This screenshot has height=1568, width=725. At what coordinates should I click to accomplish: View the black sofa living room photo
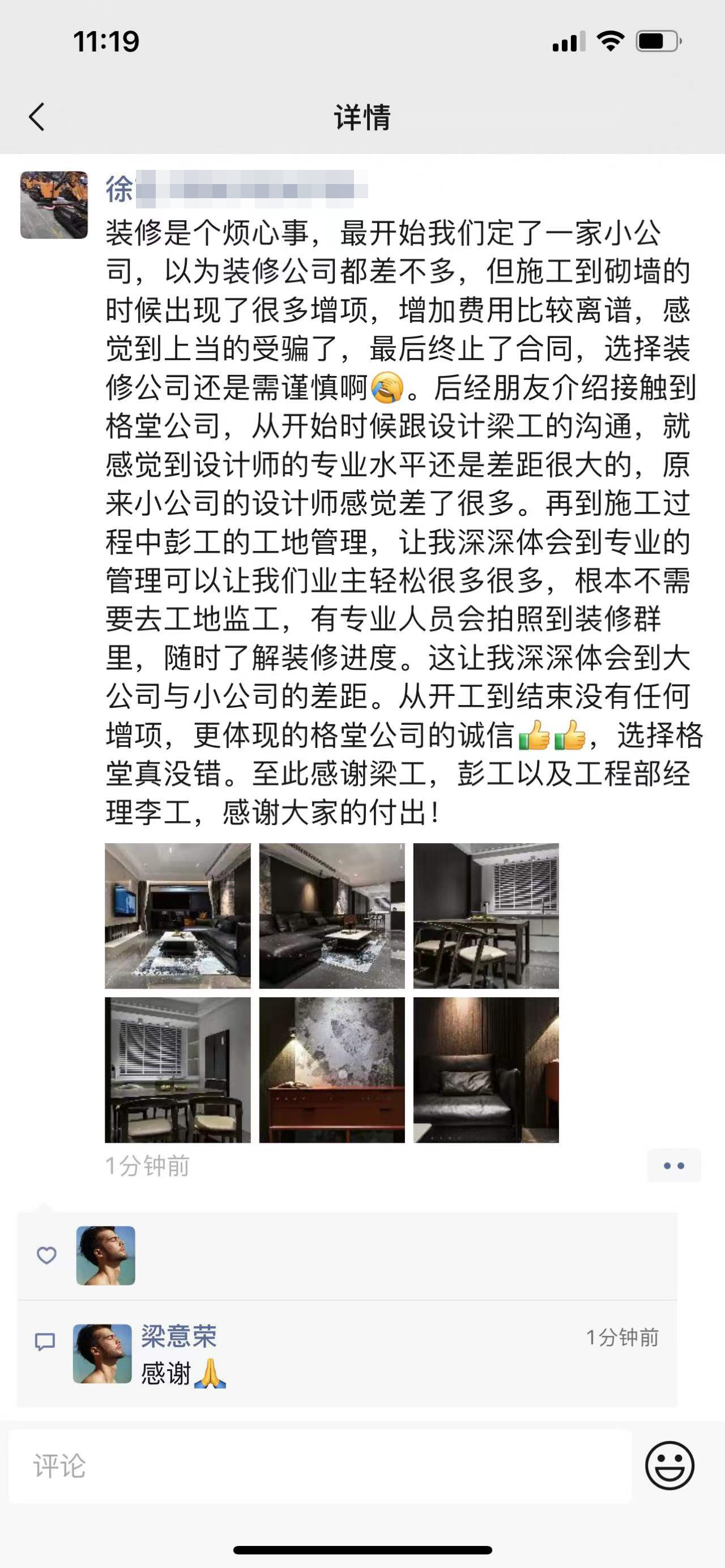tap(332, 916)
